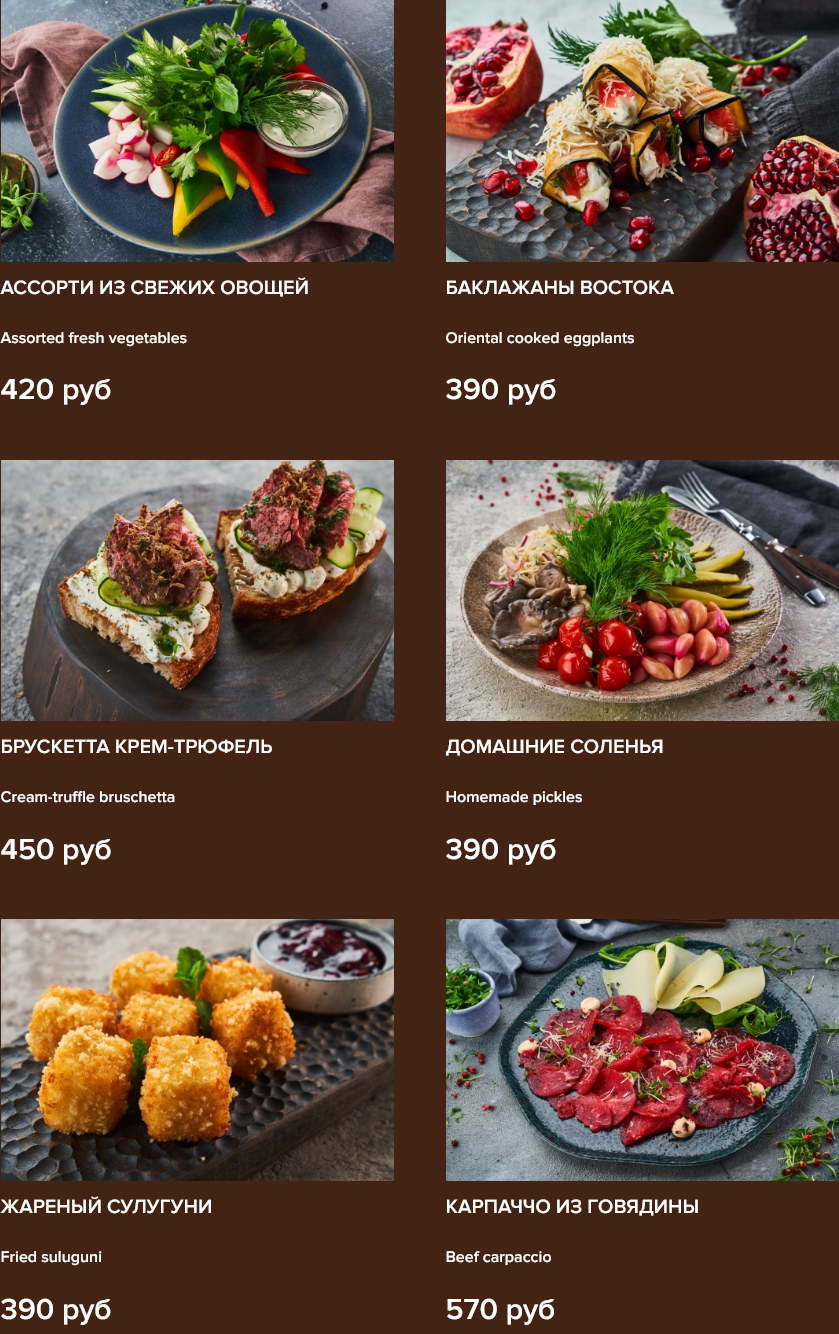Open the Homemade pickles dish card
Viewport: 839px width, 1334px height.
coord(642,590)
